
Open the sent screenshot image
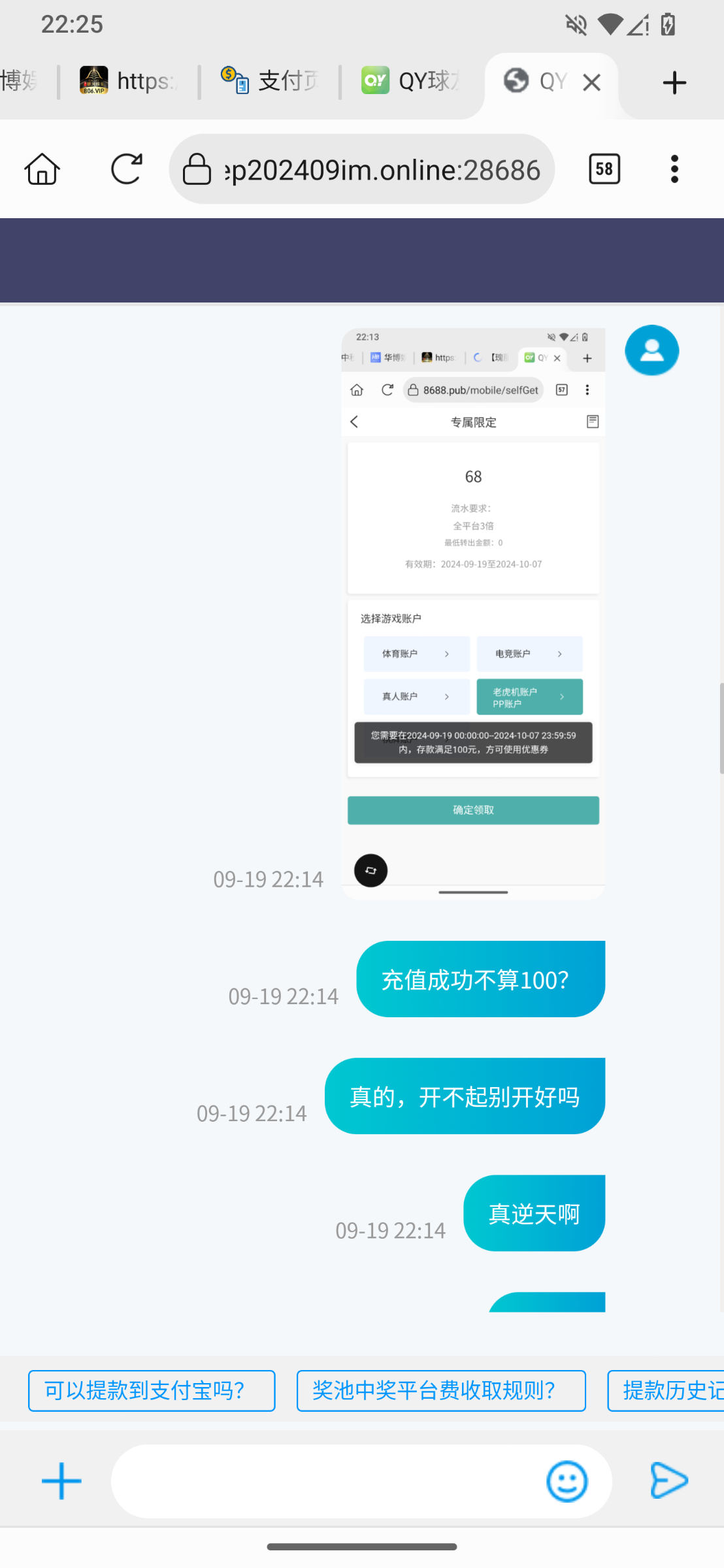click(473, 613)
